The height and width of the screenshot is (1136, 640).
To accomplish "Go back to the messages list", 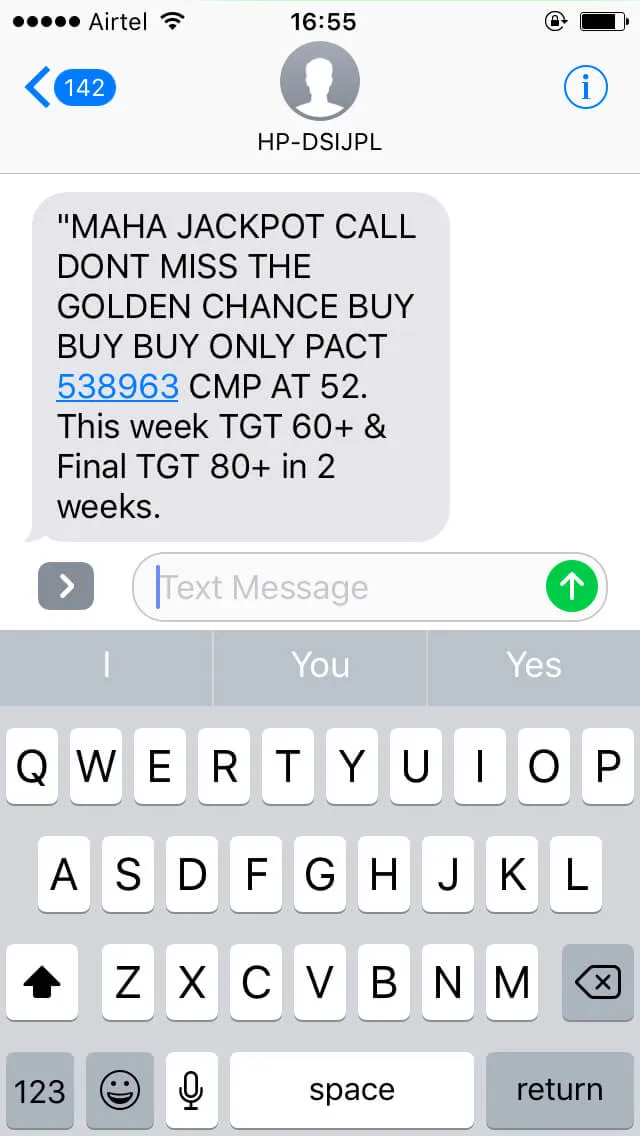I will point(68,88).
